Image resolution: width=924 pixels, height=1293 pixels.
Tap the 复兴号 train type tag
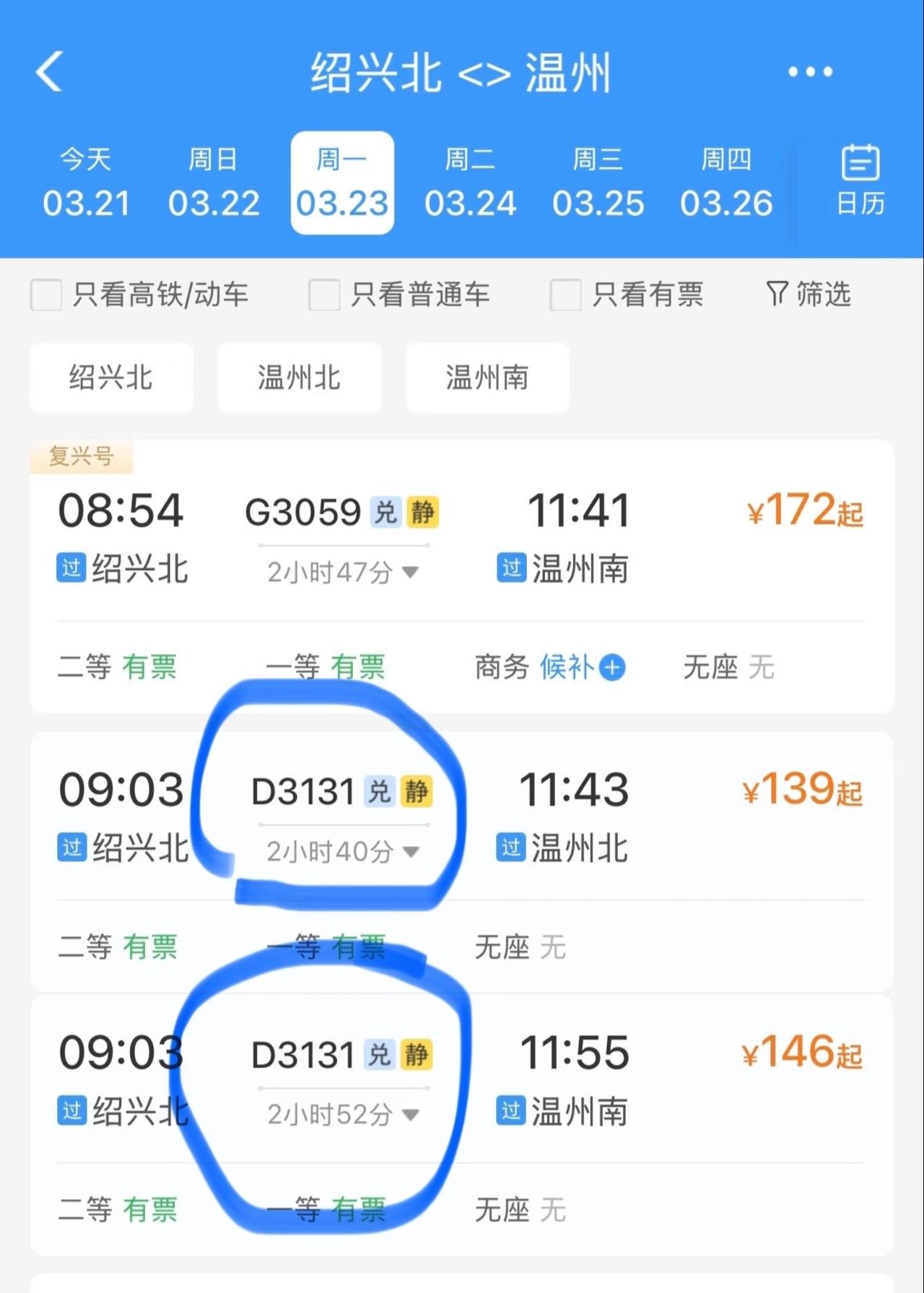(x=80, y=457)
